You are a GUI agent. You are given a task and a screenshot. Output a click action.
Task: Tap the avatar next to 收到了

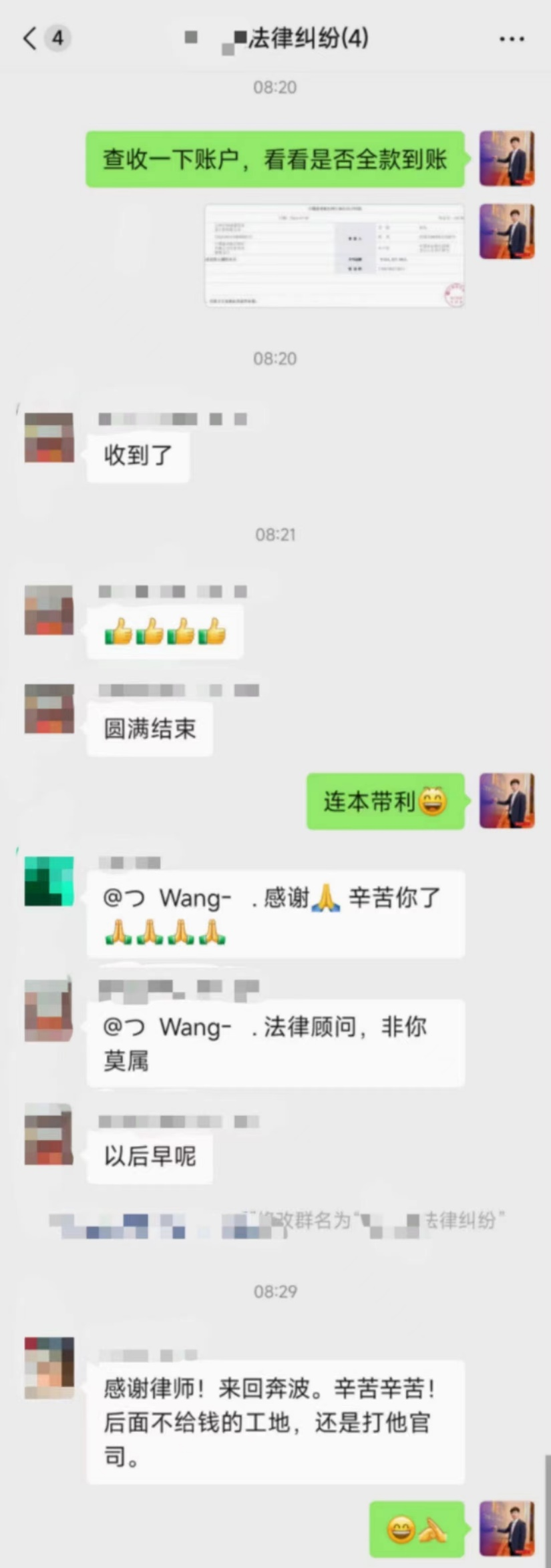tap(49, 438)
